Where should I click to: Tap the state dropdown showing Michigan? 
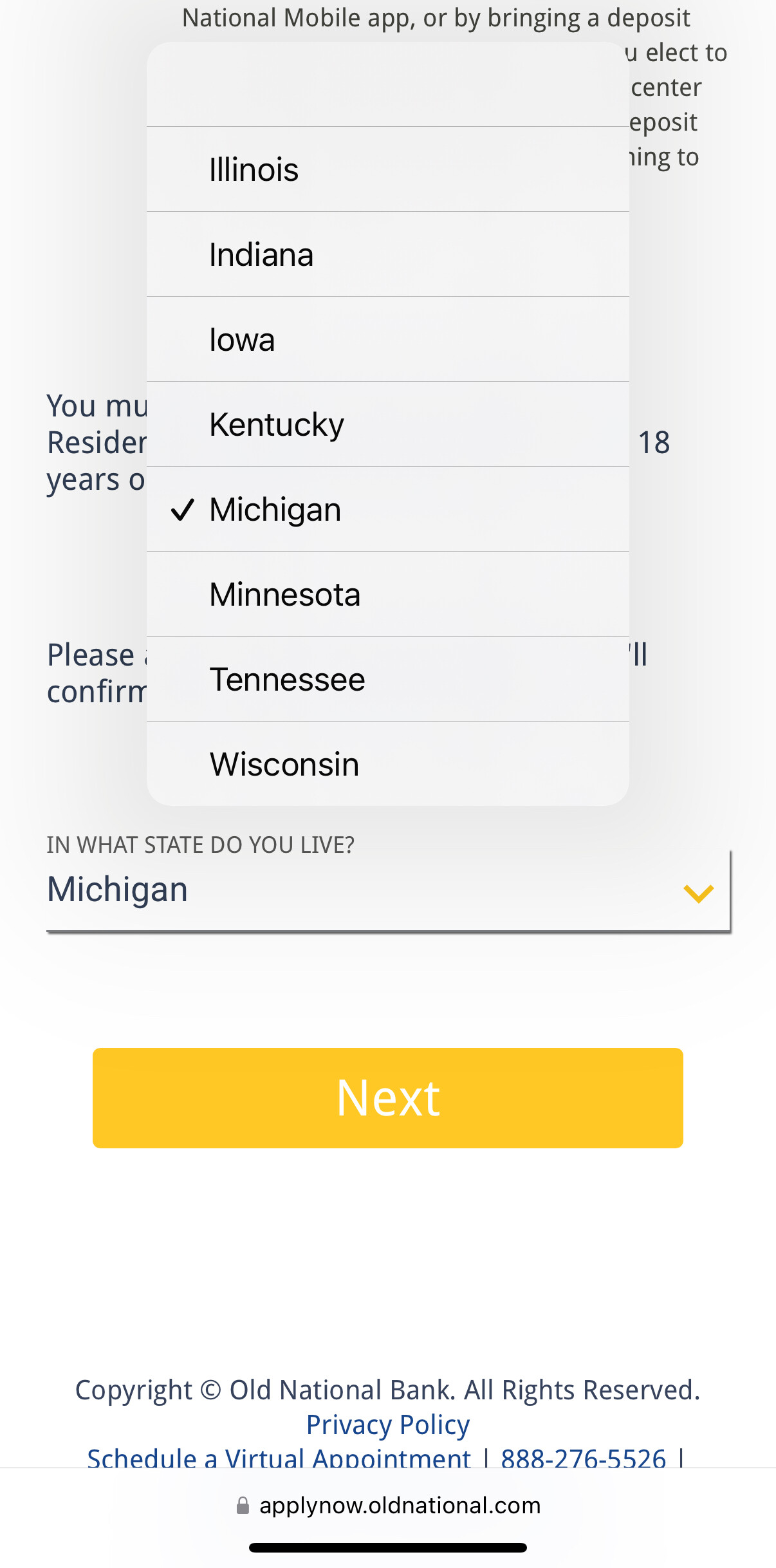click(x=387, y=891)
